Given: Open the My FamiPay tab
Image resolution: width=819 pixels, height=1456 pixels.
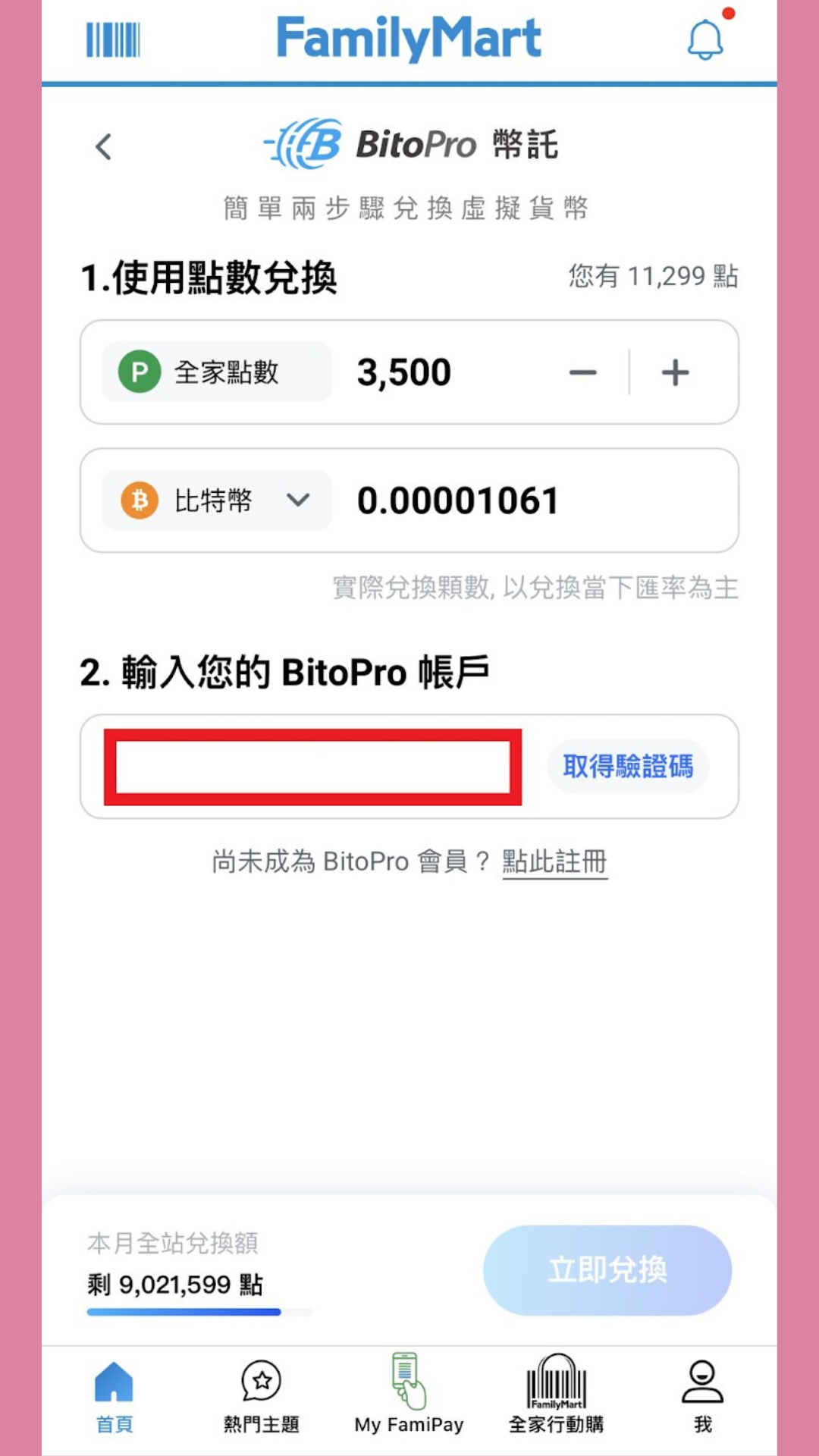Looking at the screenshot, I should point(409,1397).
